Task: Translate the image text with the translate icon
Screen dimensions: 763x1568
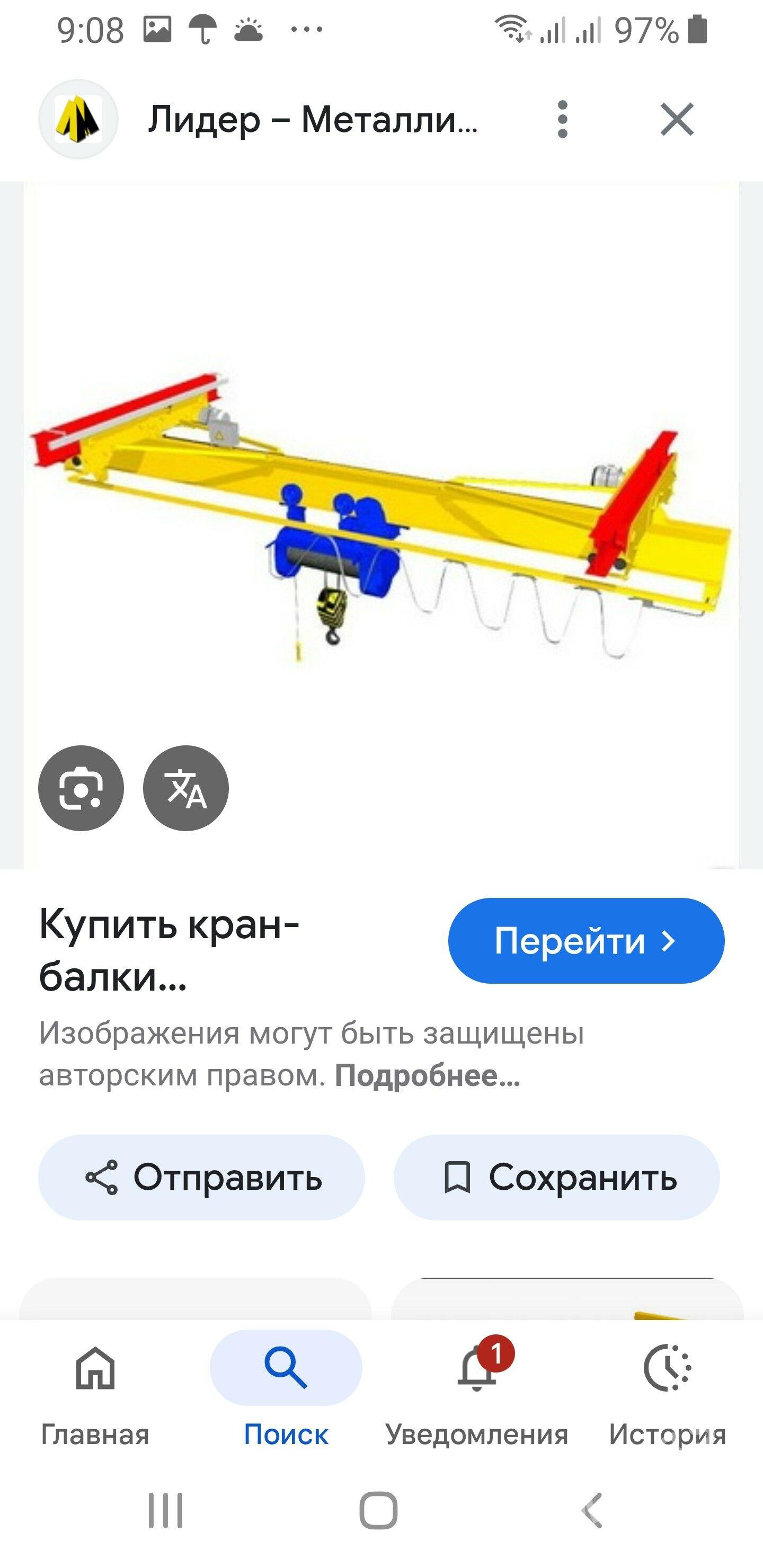Action: [187, 787]
